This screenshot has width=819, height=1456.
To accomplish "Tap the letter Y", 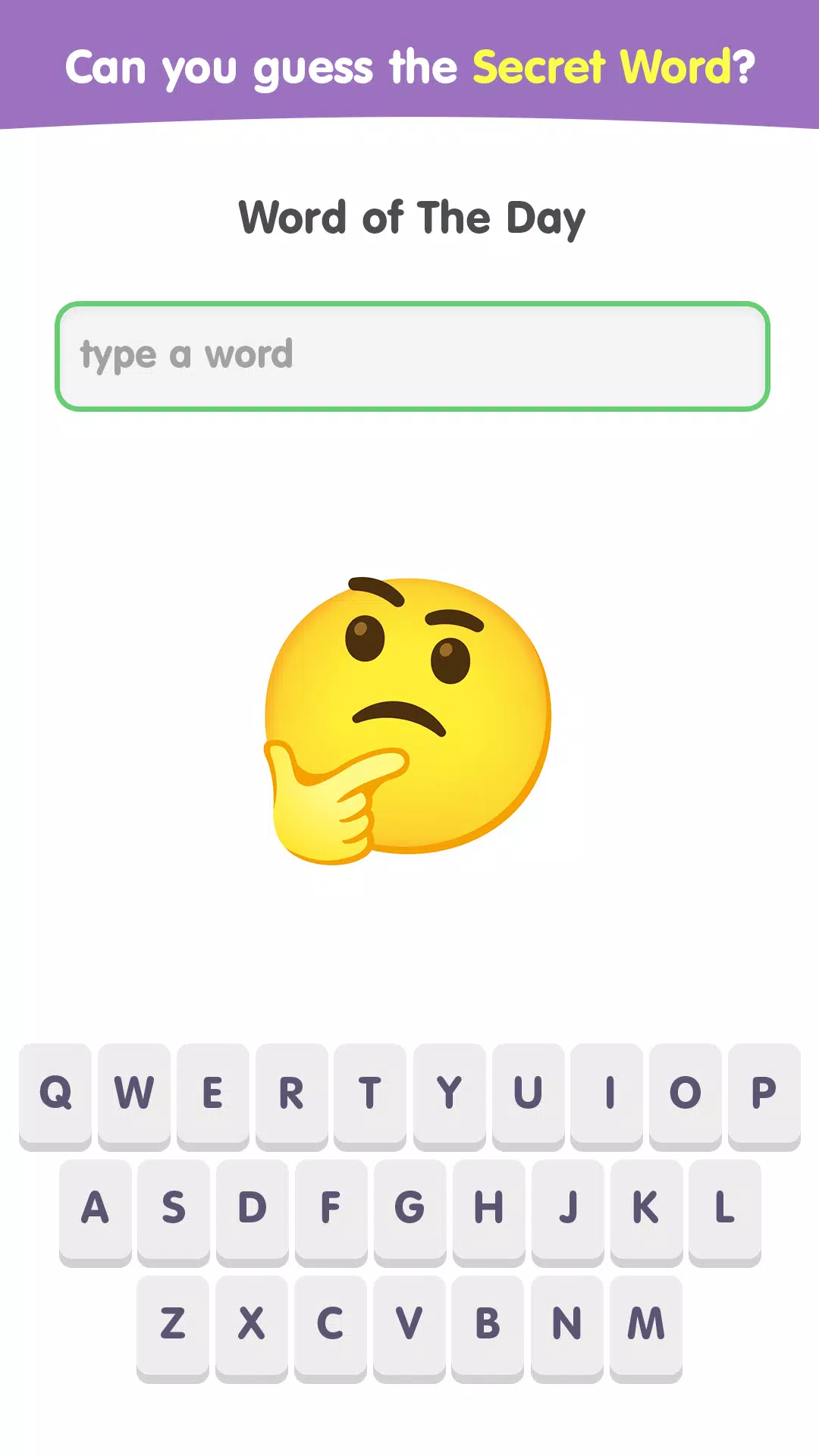I will [x=450, y=1093].
